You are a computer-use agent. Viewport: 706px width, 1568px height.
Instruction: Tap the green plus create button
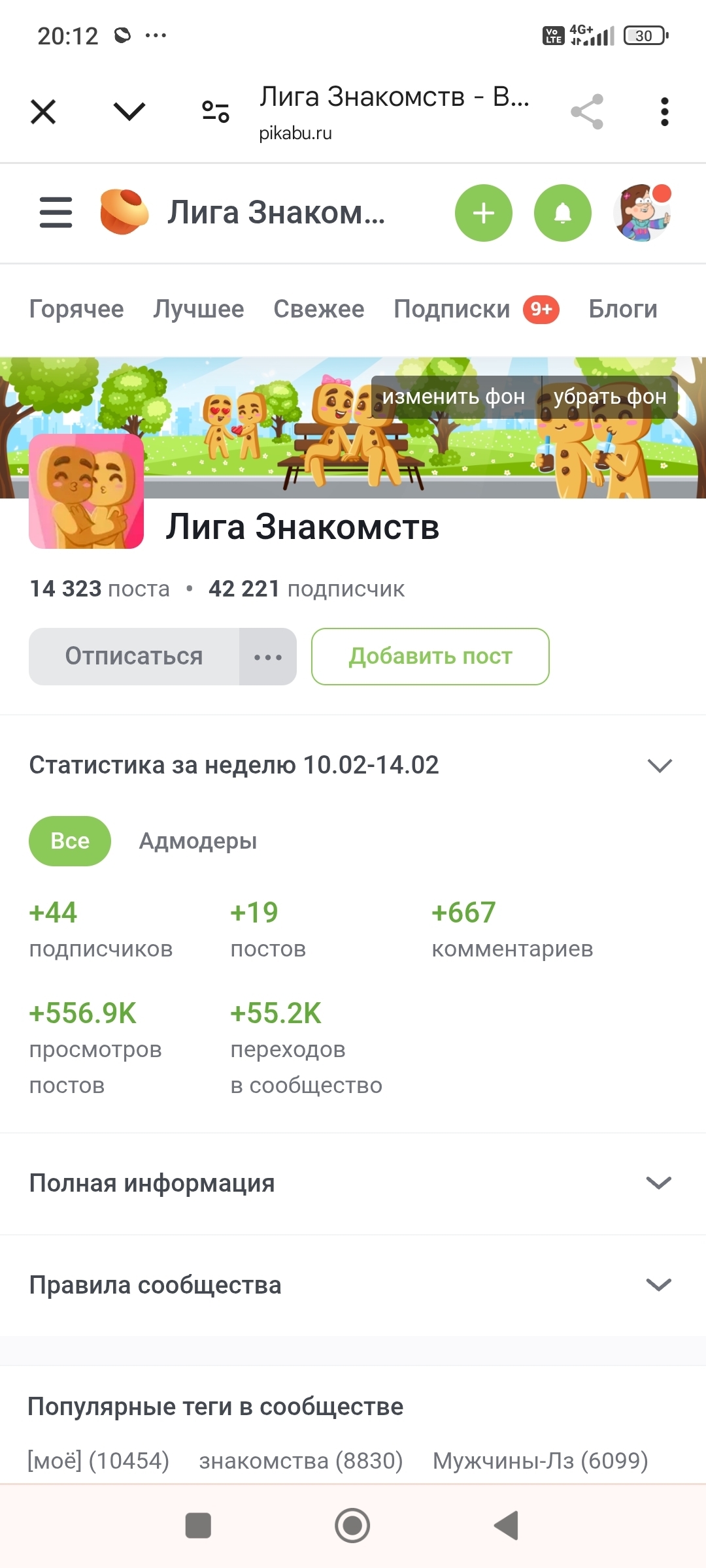click(484, 213)
